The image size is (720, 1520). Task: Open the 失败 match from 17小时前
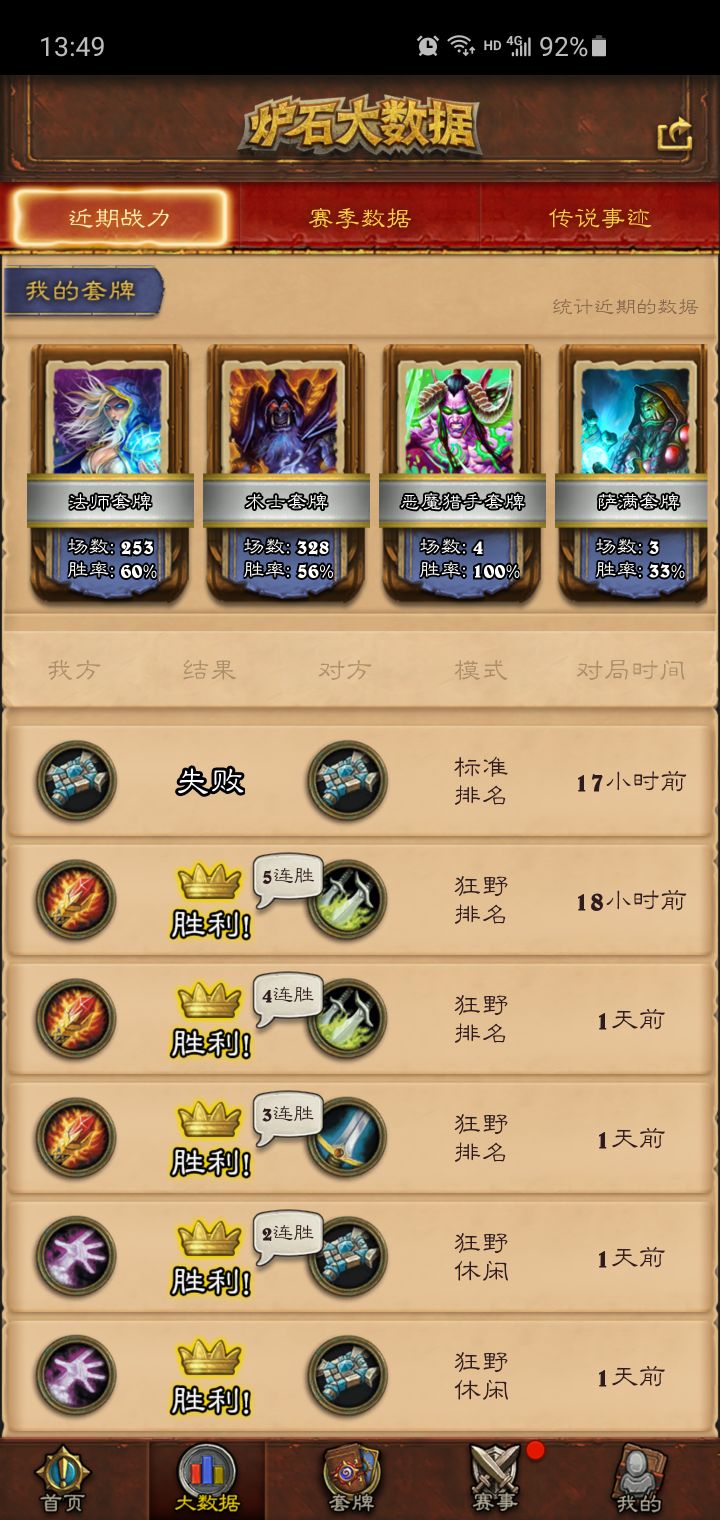pyautogui.click(x=360, y=781)
